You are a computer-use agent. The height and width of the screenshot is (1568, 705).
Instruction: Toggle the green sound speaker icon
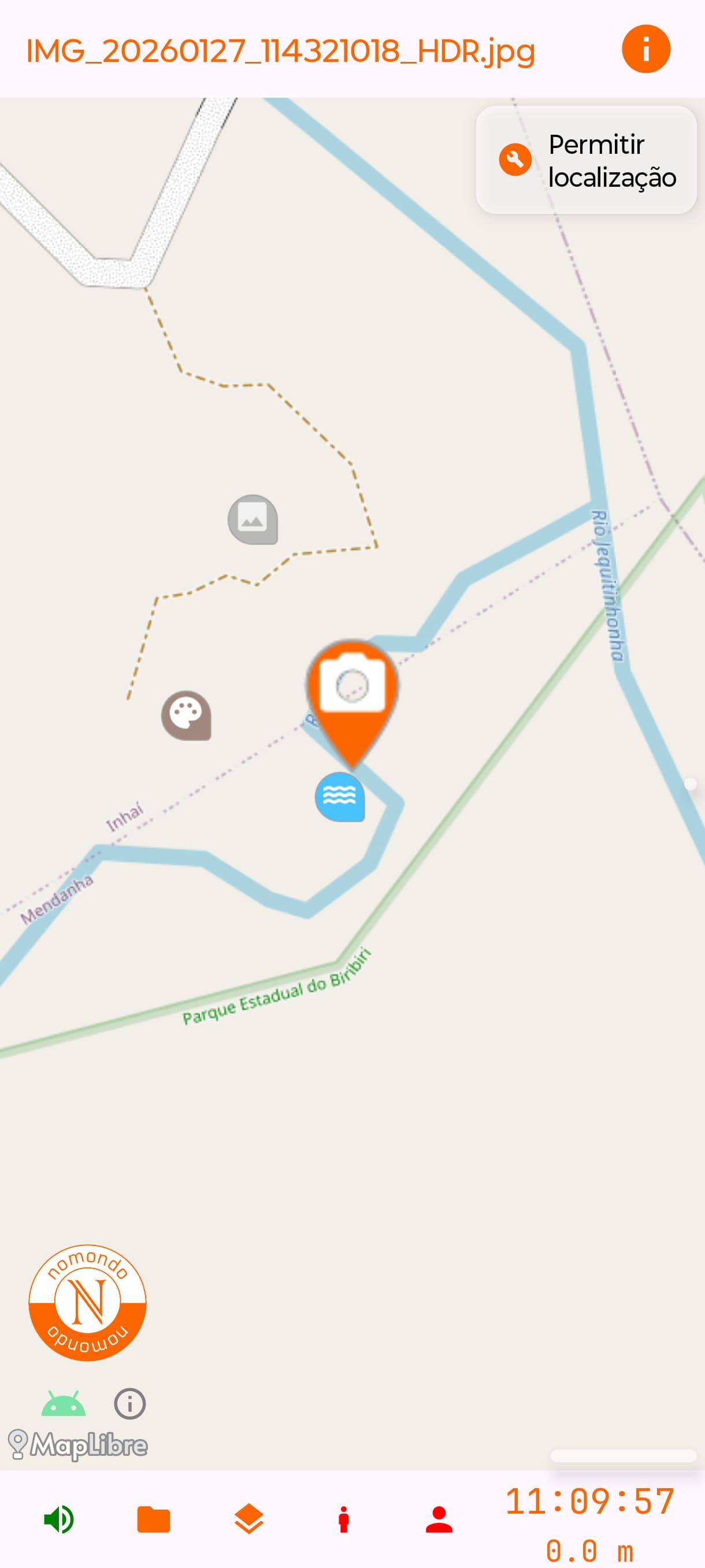[59, 1519]
